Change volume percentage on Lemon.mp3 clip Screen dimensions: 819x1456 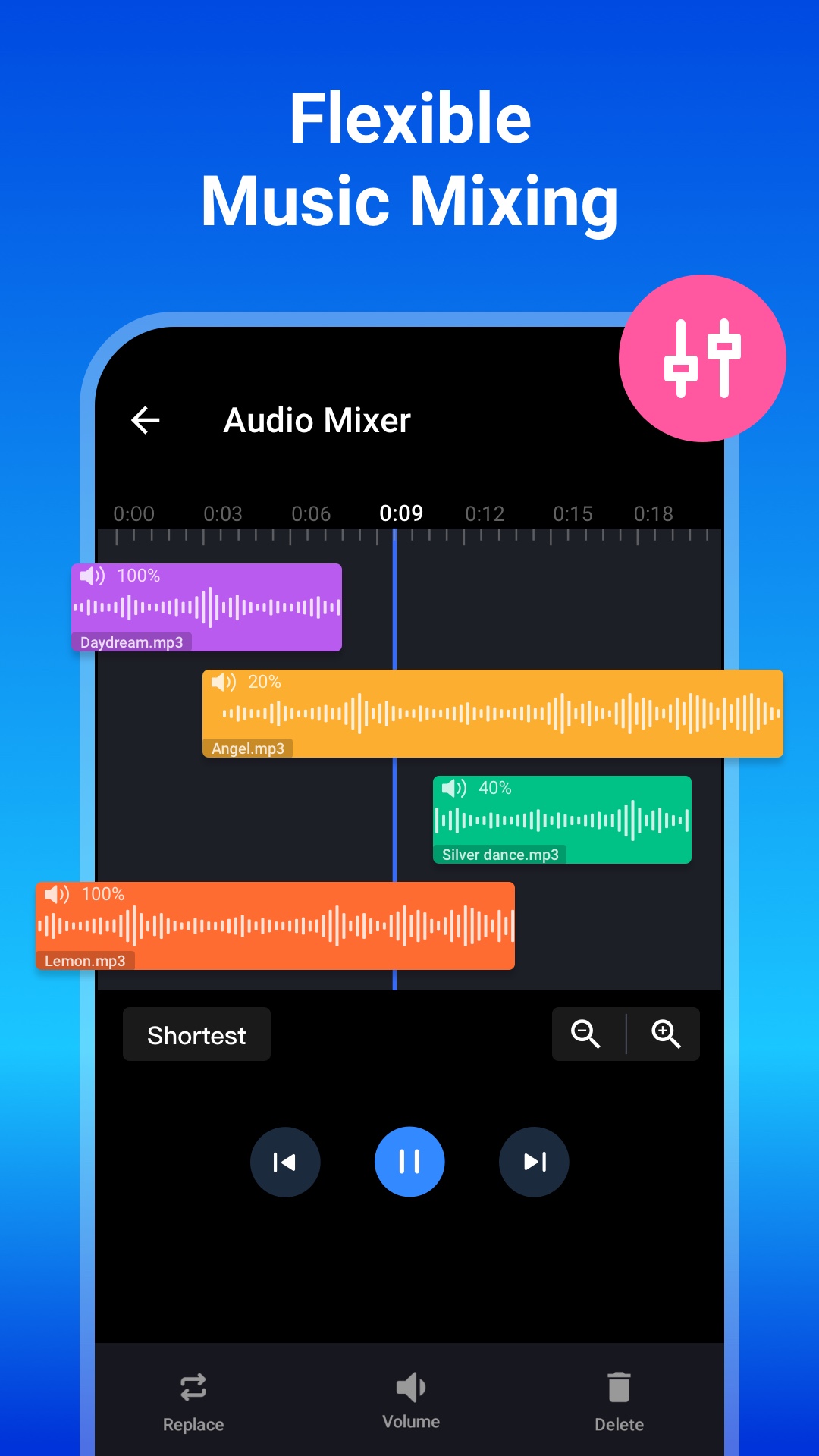(104, 895)
